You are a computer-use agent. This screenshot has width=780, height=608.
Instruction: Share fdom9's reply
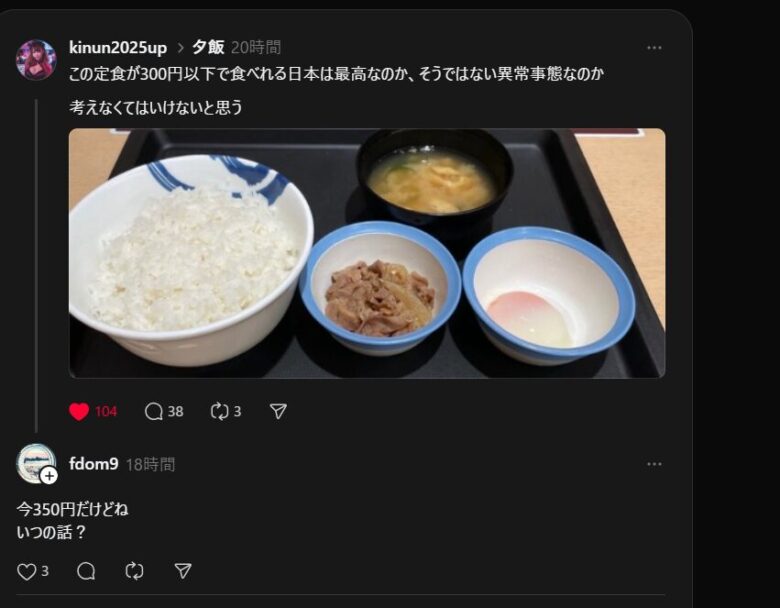(x=183, y=571)
